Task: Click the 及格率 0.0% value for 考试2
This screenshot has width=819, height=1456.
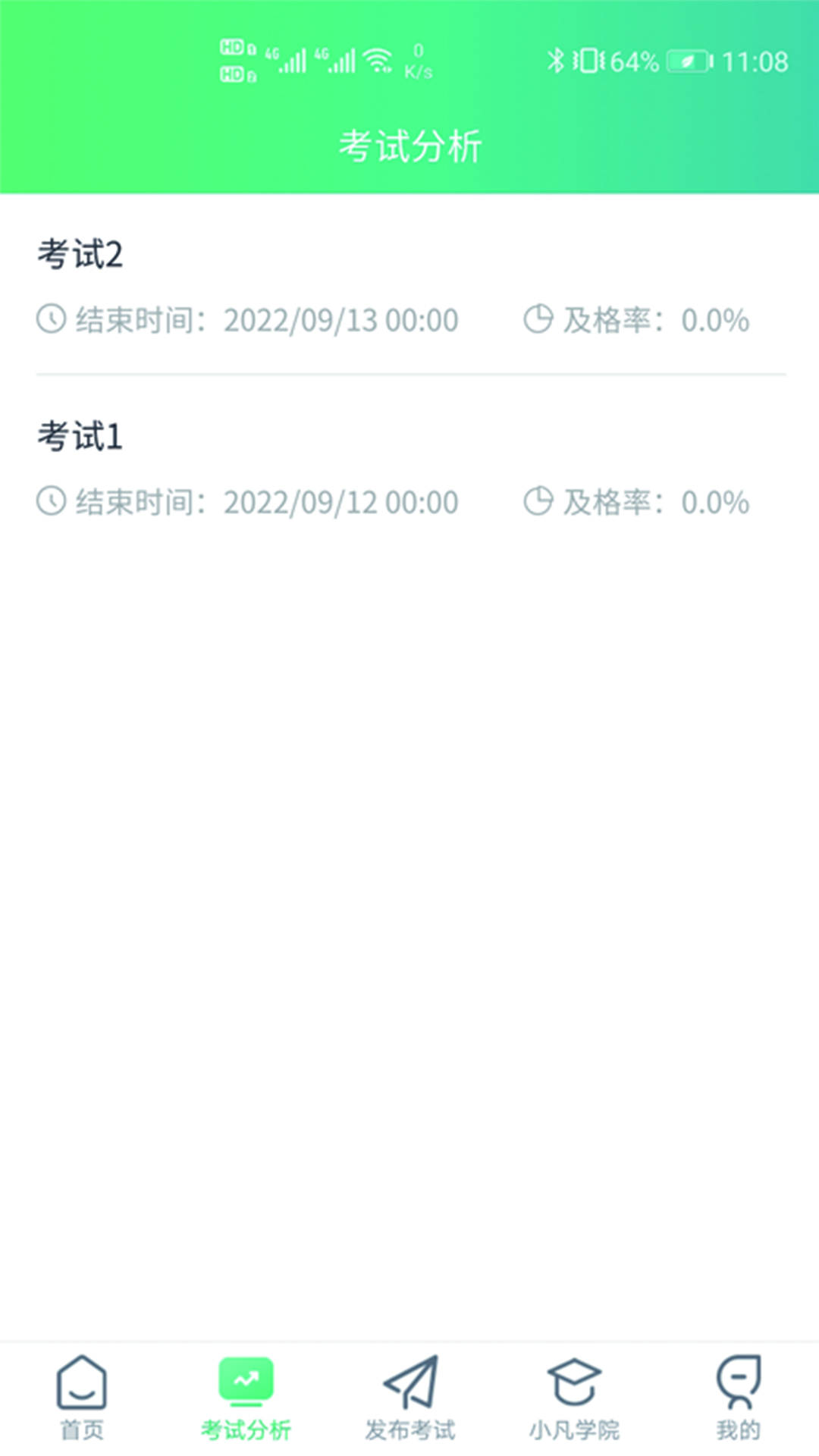Action: tap(715, 320)
